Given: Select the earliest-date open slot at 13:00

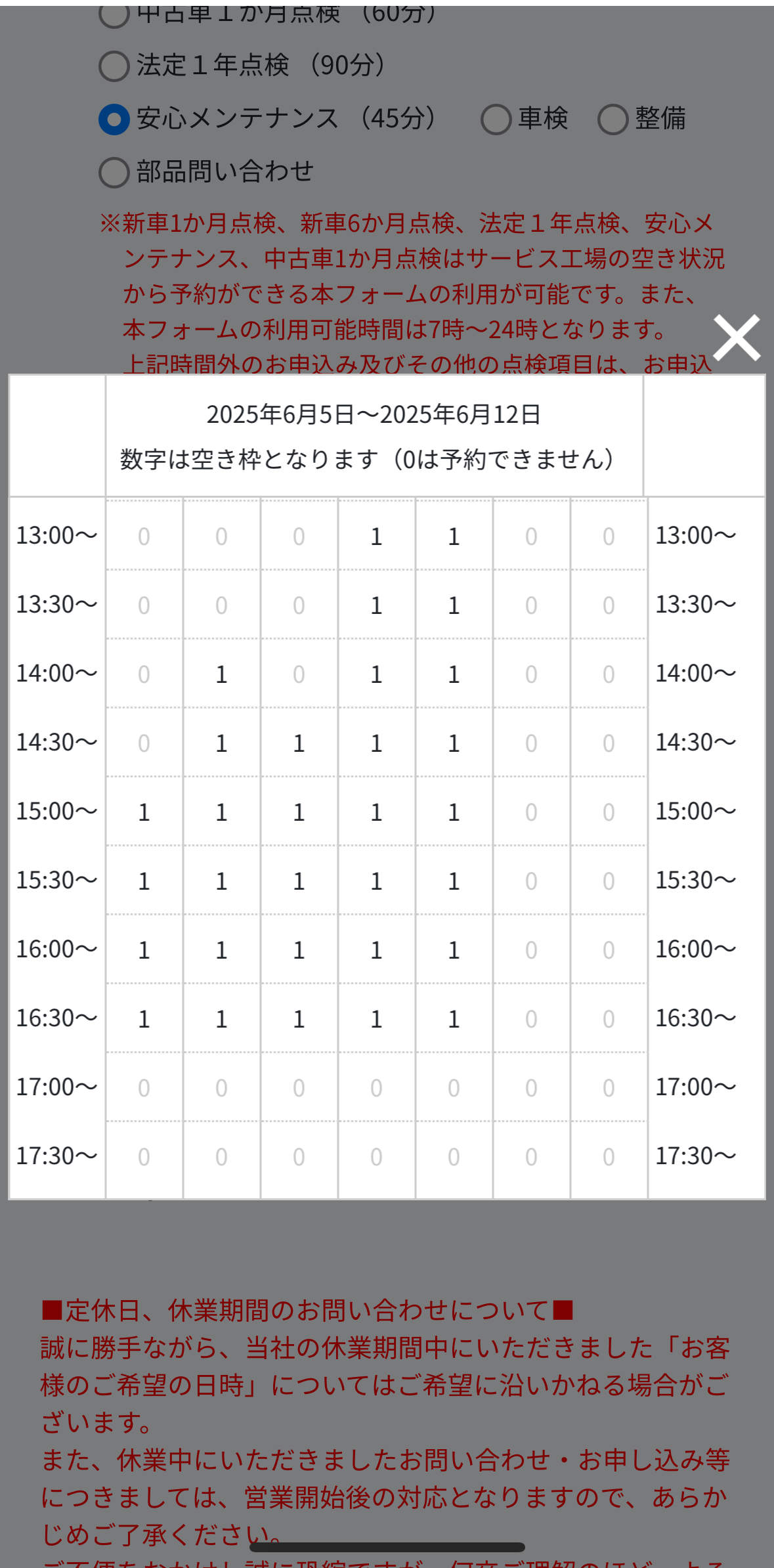Looking at the screenshot, I should click(376, 536).
